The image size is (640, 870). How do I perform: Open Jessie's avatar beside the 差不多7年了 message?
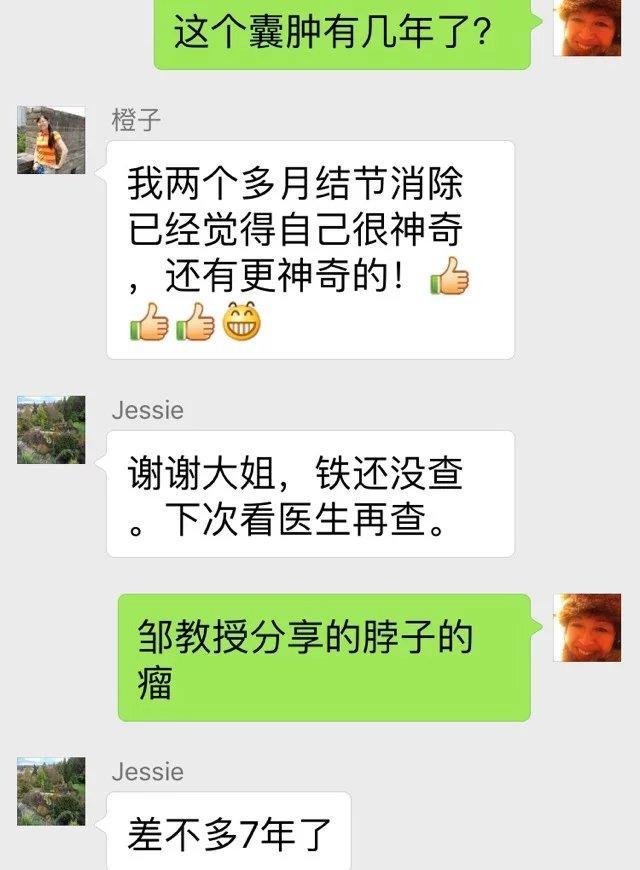pyautogui.click(x=51, y=791)
